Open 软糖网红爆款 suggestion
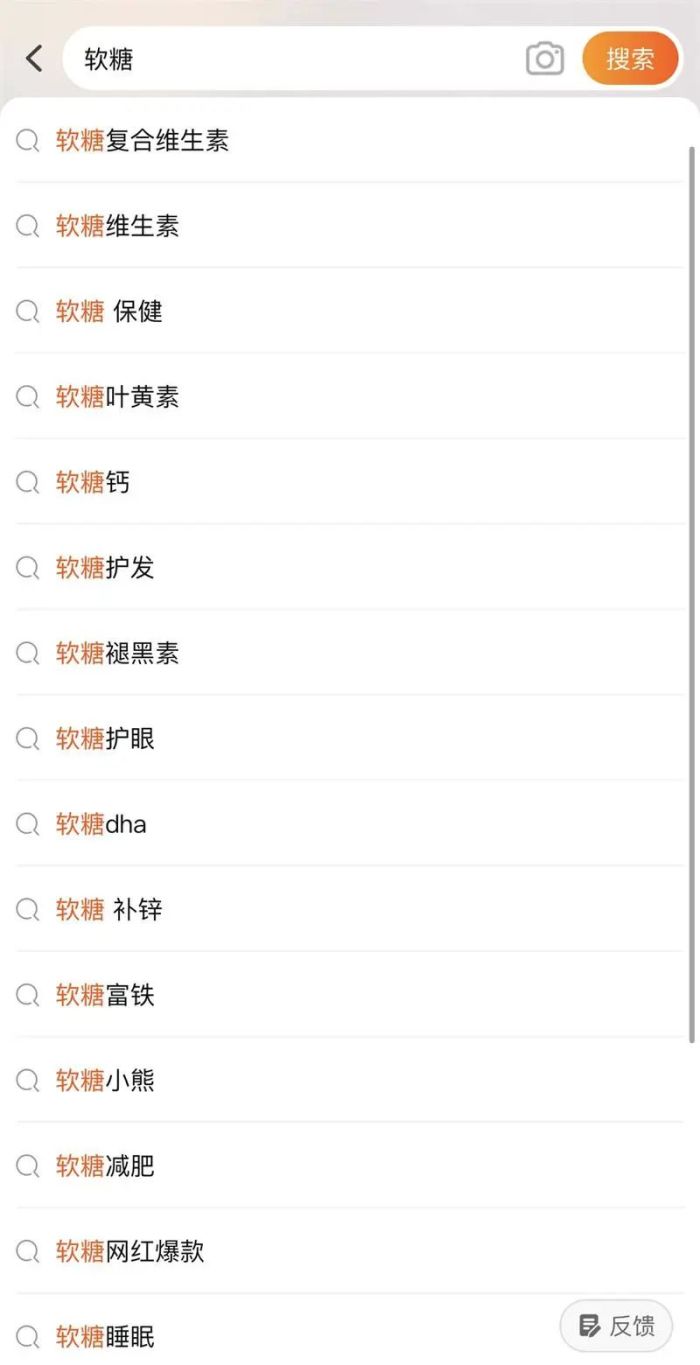The width and height of the screenshot is (700, 1365). coord(349,1251)
